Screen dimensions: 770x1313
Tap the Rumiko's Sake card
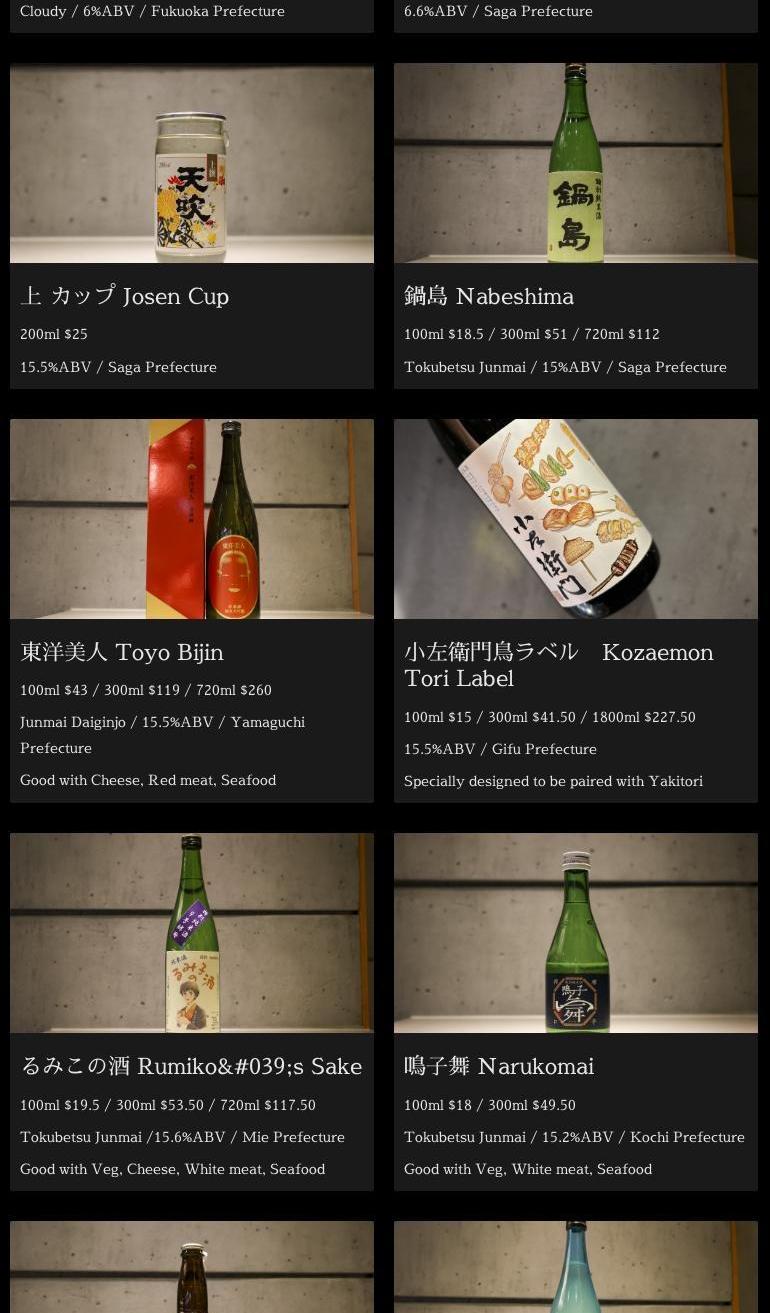click(x=191, y=1010)
